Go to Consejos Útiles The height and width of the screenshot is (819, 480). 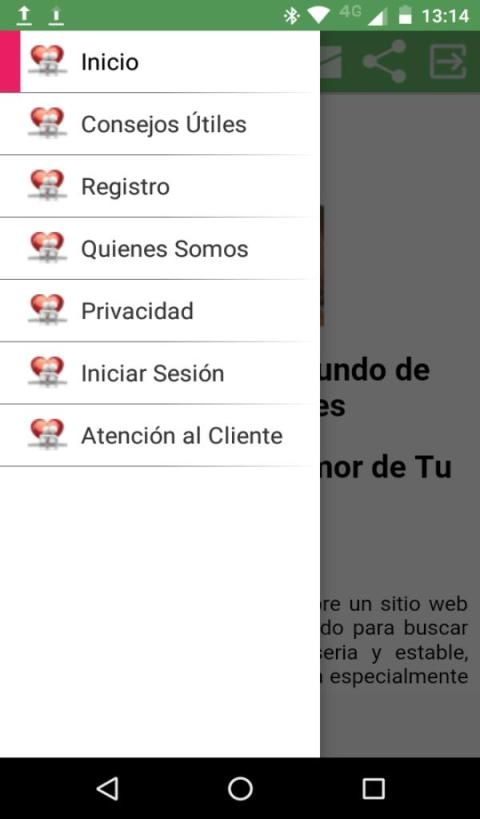(x=160, y=124)
